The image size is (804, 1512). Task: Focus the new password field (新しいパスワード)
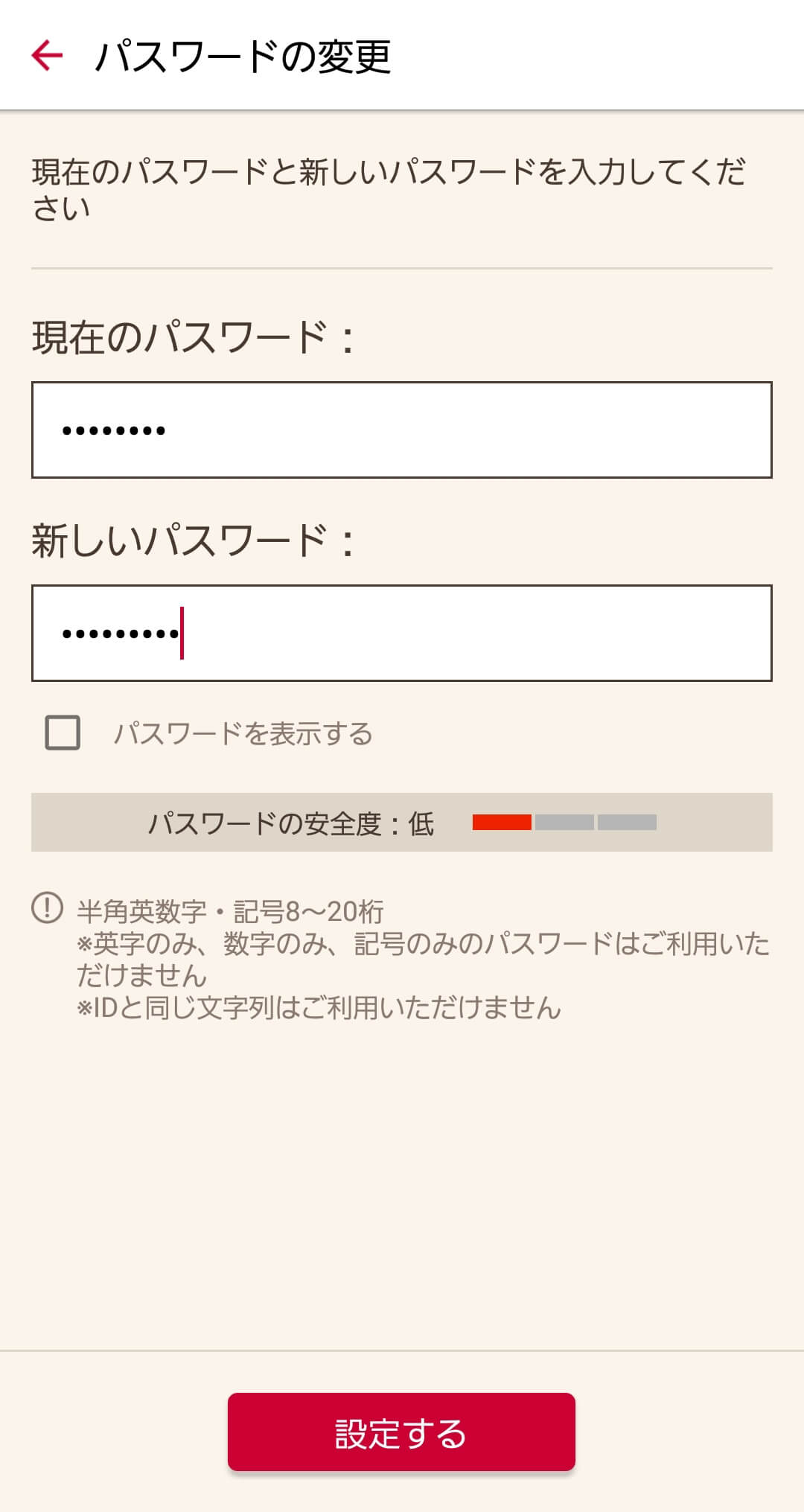click(402, 633)
